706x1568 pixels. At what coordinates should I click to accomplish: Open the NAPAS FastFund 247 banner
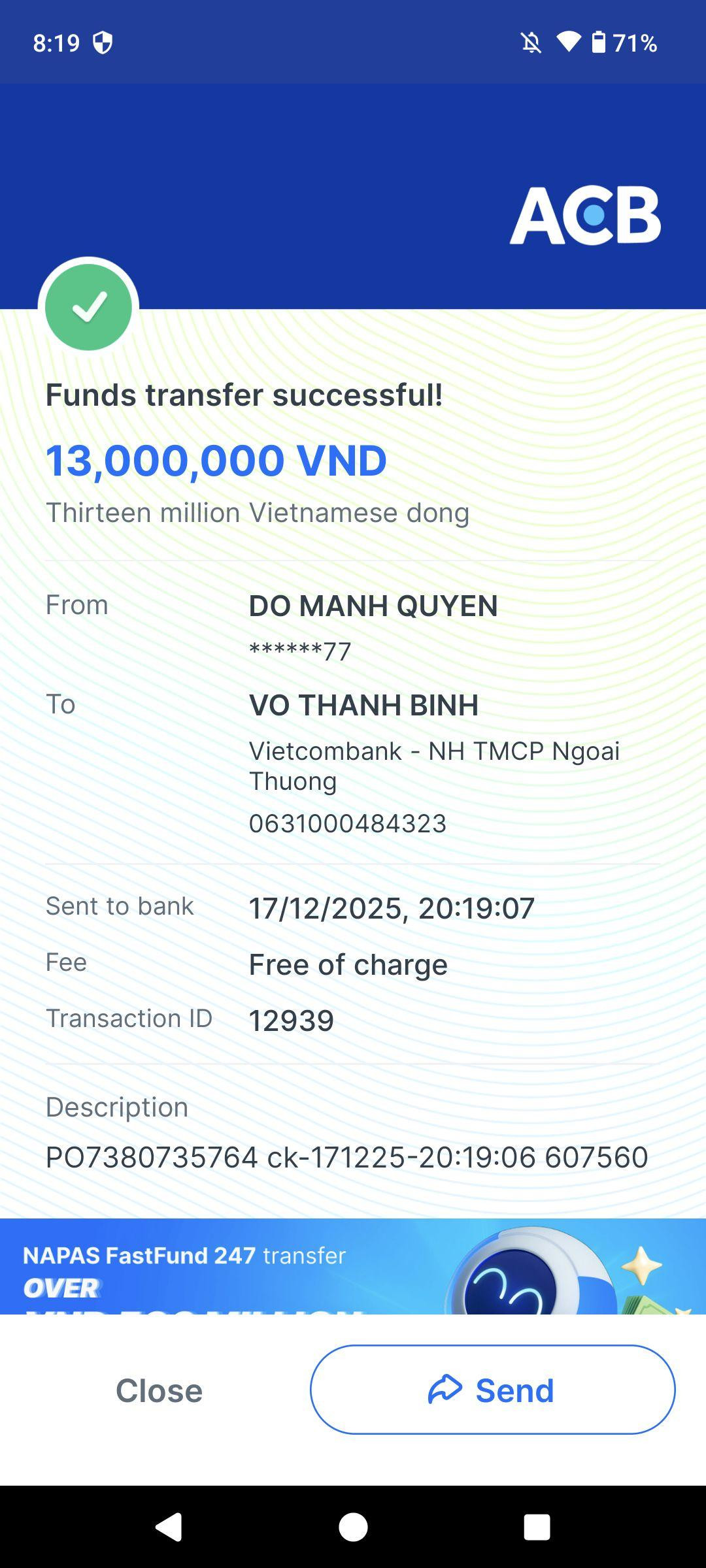[353, 1266]
